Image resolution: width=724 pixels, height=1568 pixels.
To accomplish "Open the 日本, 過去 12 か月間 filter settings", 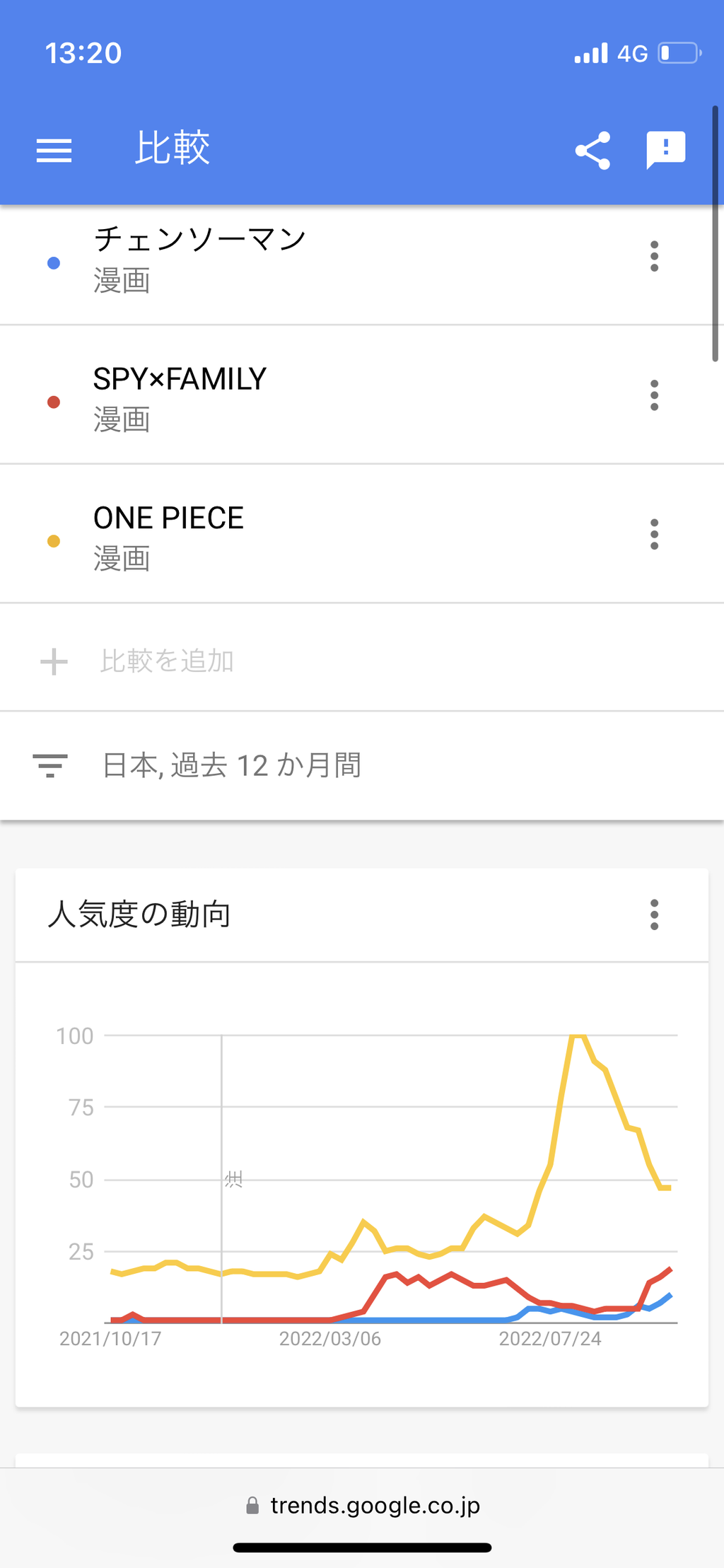I will (x=232, y=765).
